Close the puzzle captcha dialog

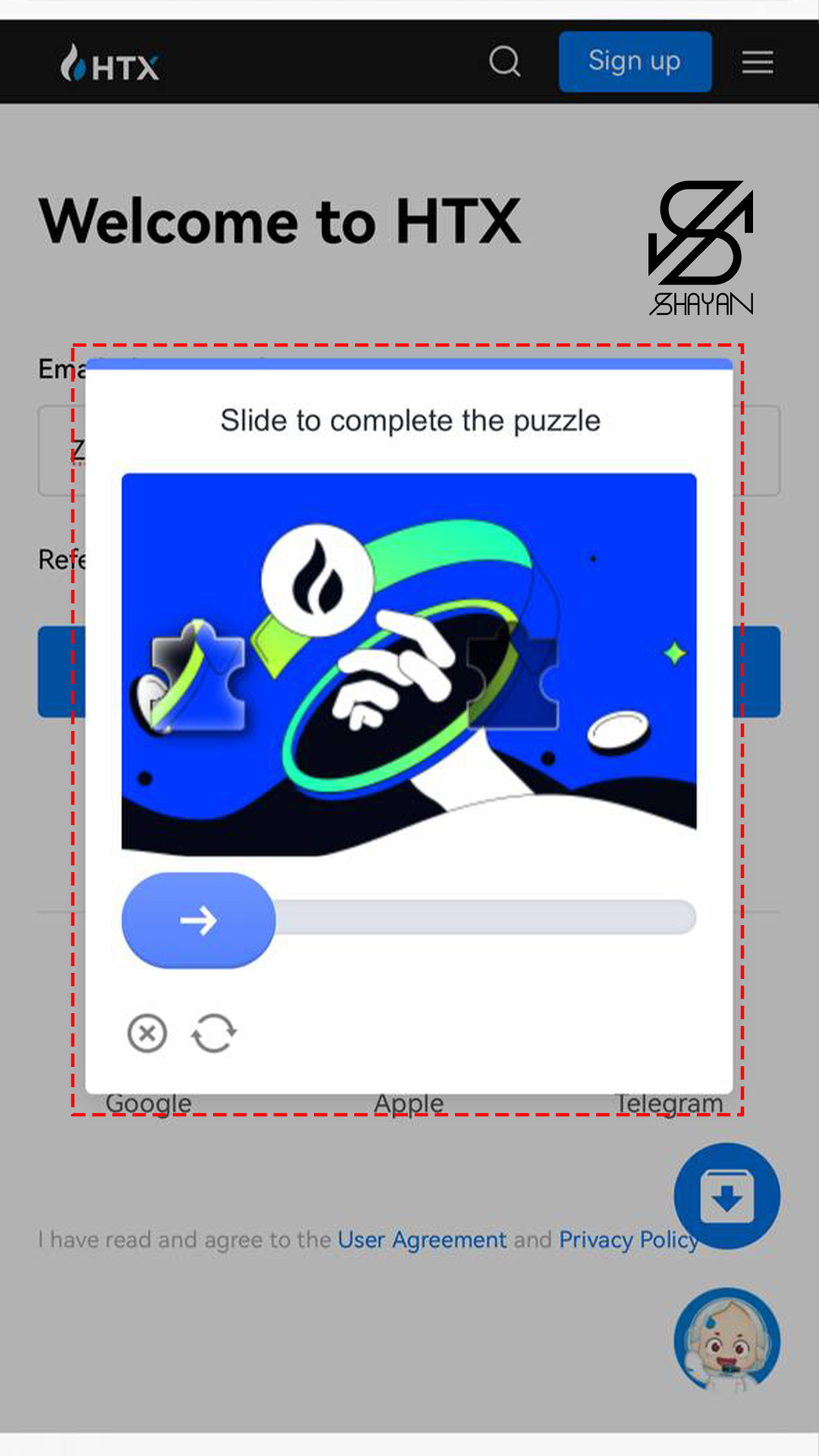pos(147,1033)
